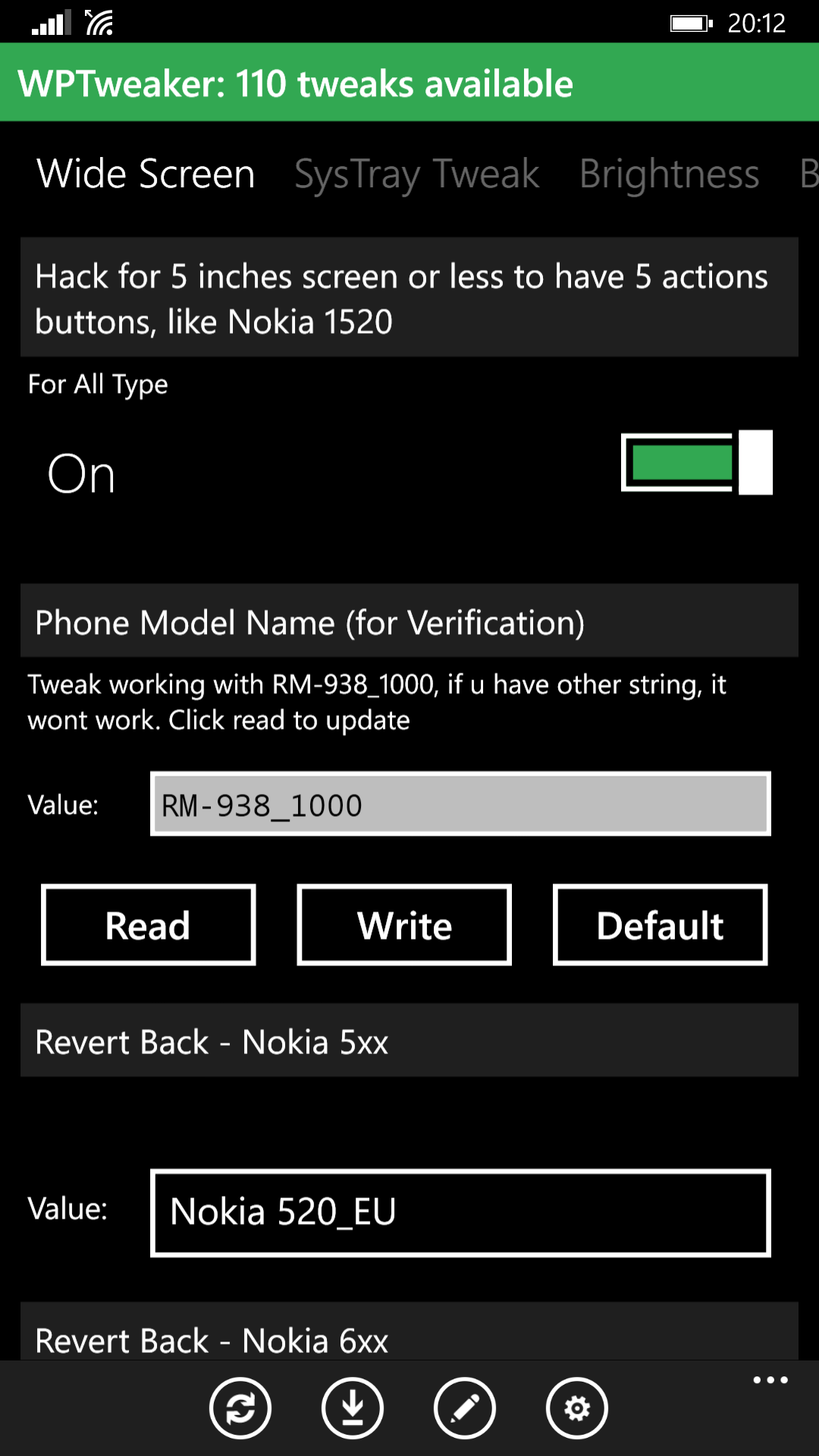
Task: Open settings via the gear icon
Action: 577,1408
